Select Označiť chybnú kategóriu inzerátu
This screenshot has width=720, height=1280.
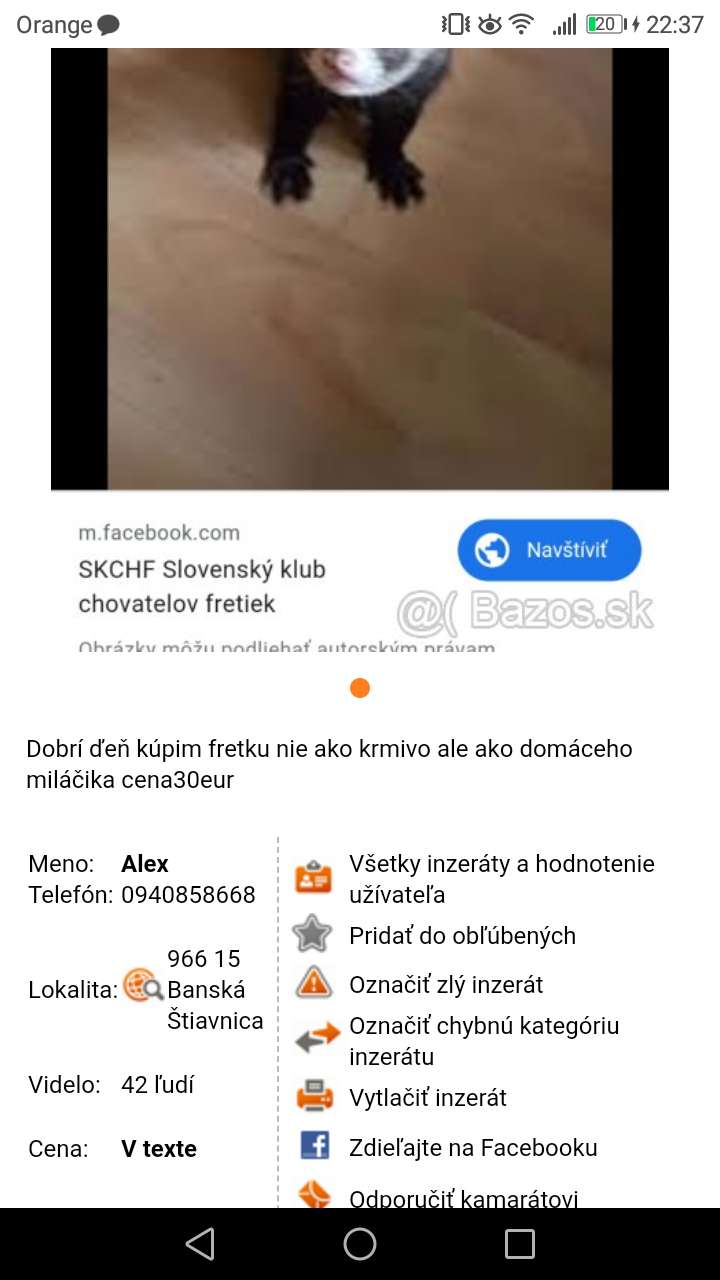pos(483,1041)
